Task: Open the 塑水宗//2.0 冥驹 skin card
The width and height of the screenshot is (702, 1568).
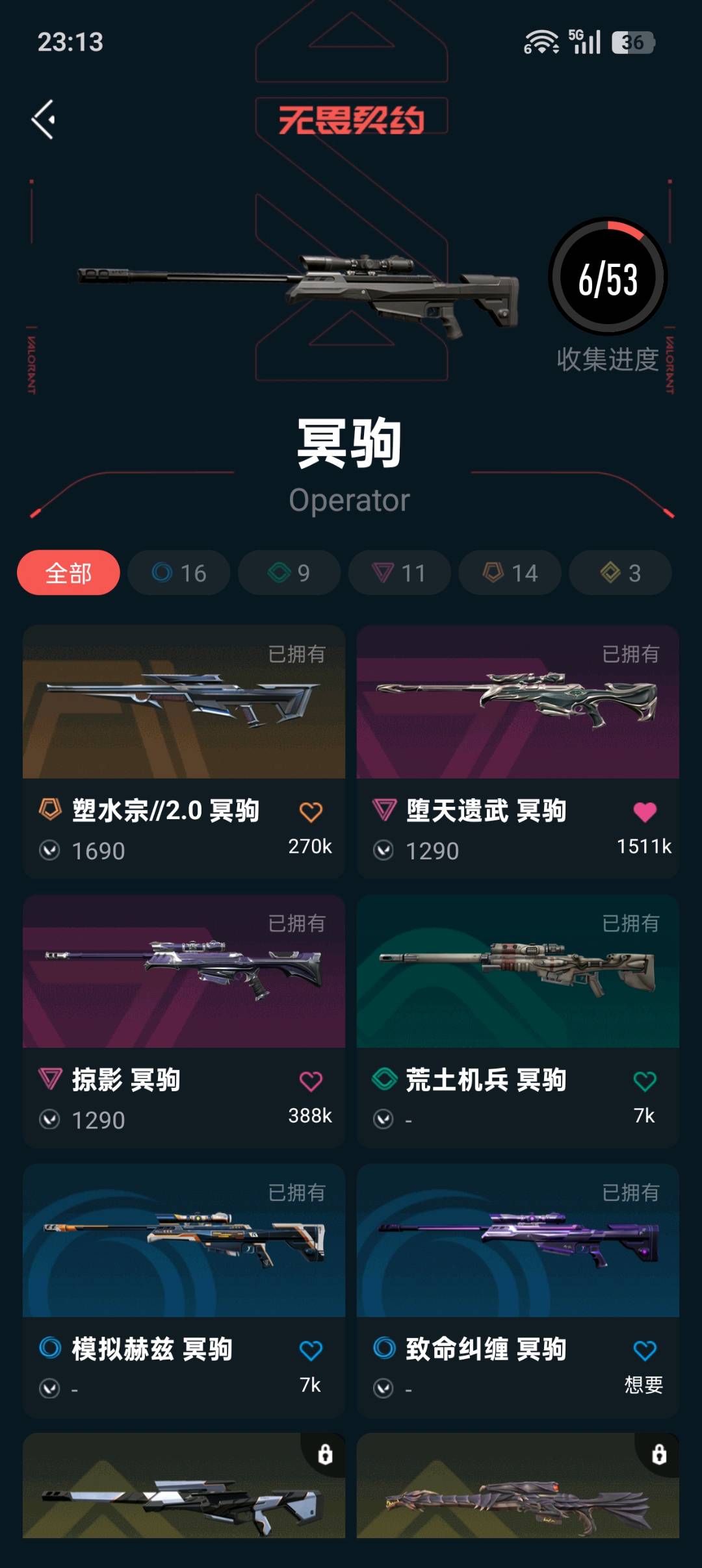Action: pyautogui.click(x=184, y=752)
